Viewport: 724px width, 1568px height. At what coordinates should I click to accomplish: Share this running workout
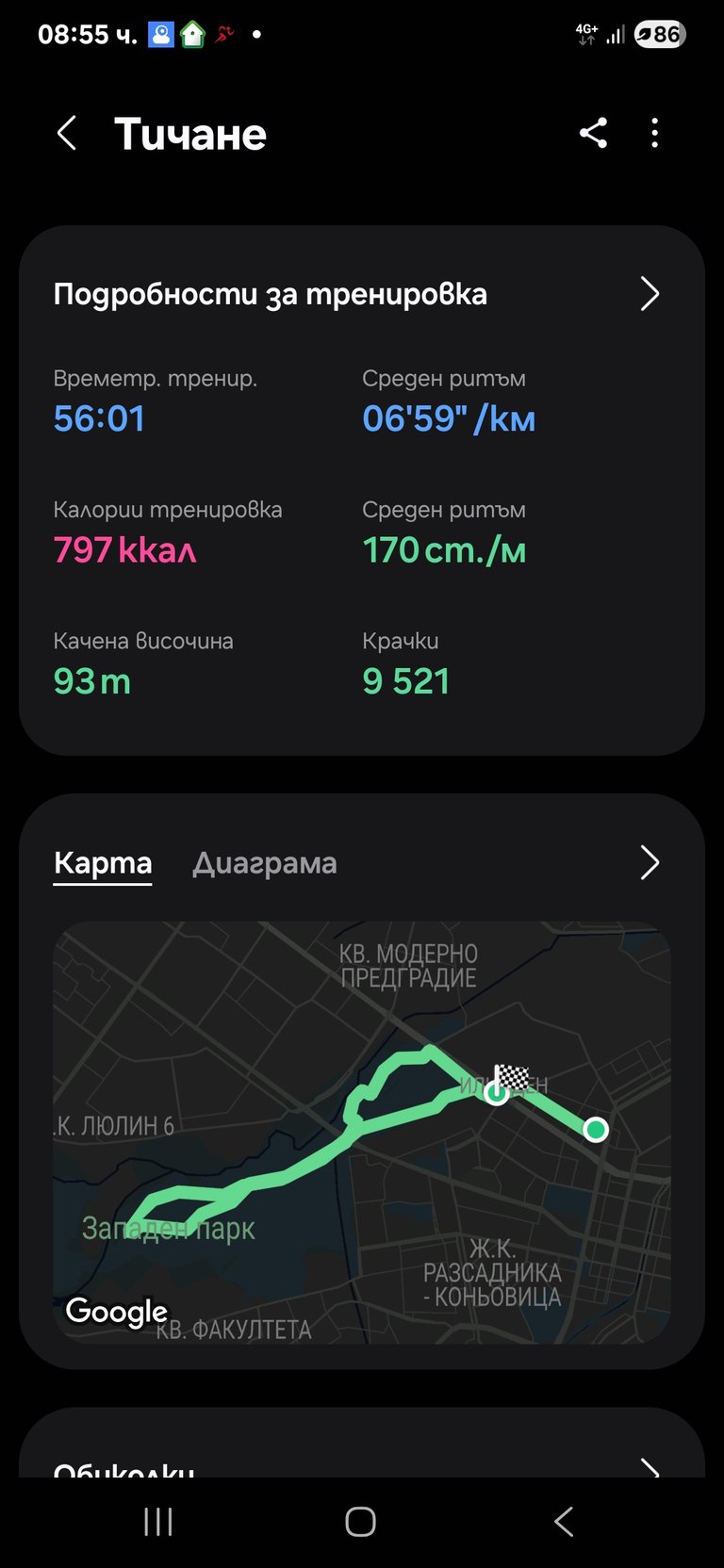(593, 134)
